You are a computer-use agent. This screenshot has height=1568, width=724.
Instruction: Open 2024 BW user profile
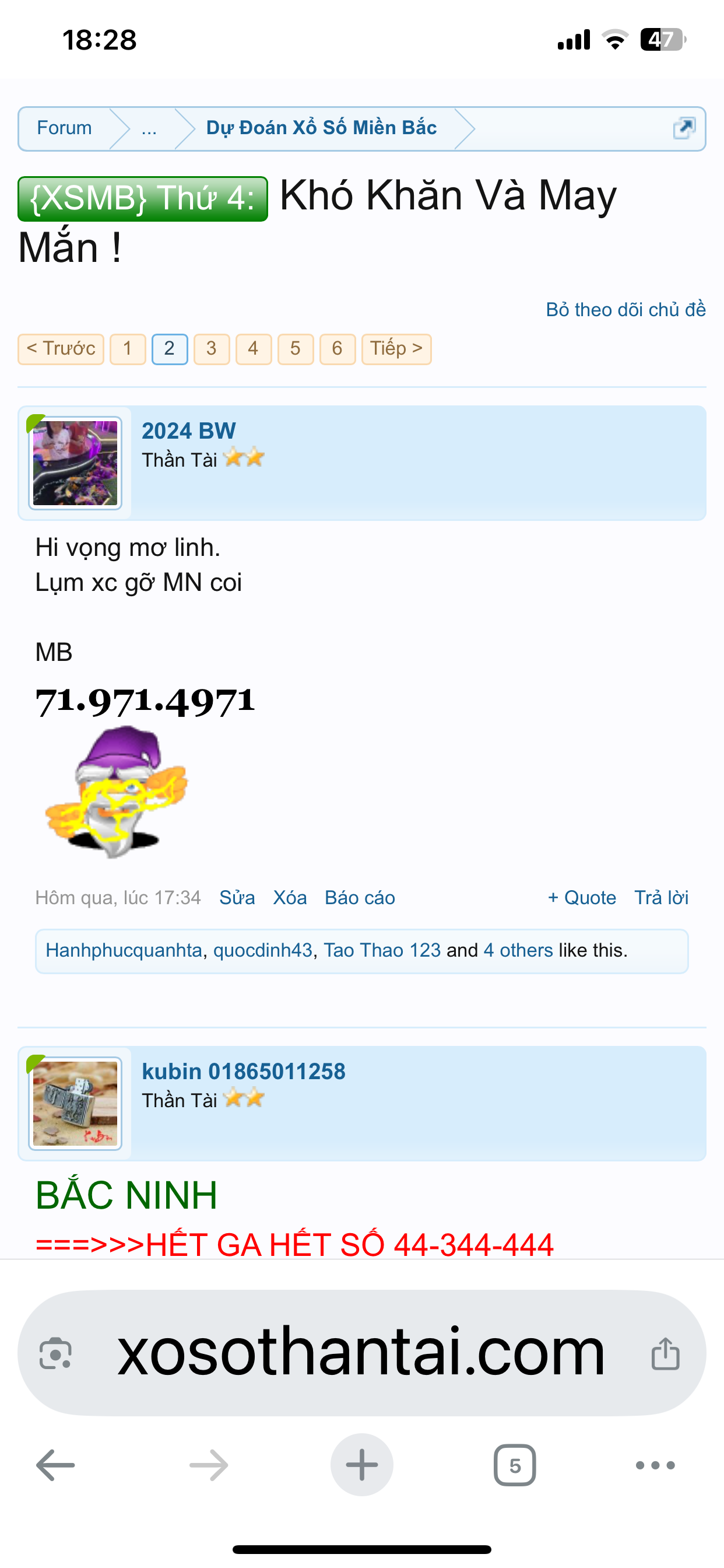click(189, 431)
